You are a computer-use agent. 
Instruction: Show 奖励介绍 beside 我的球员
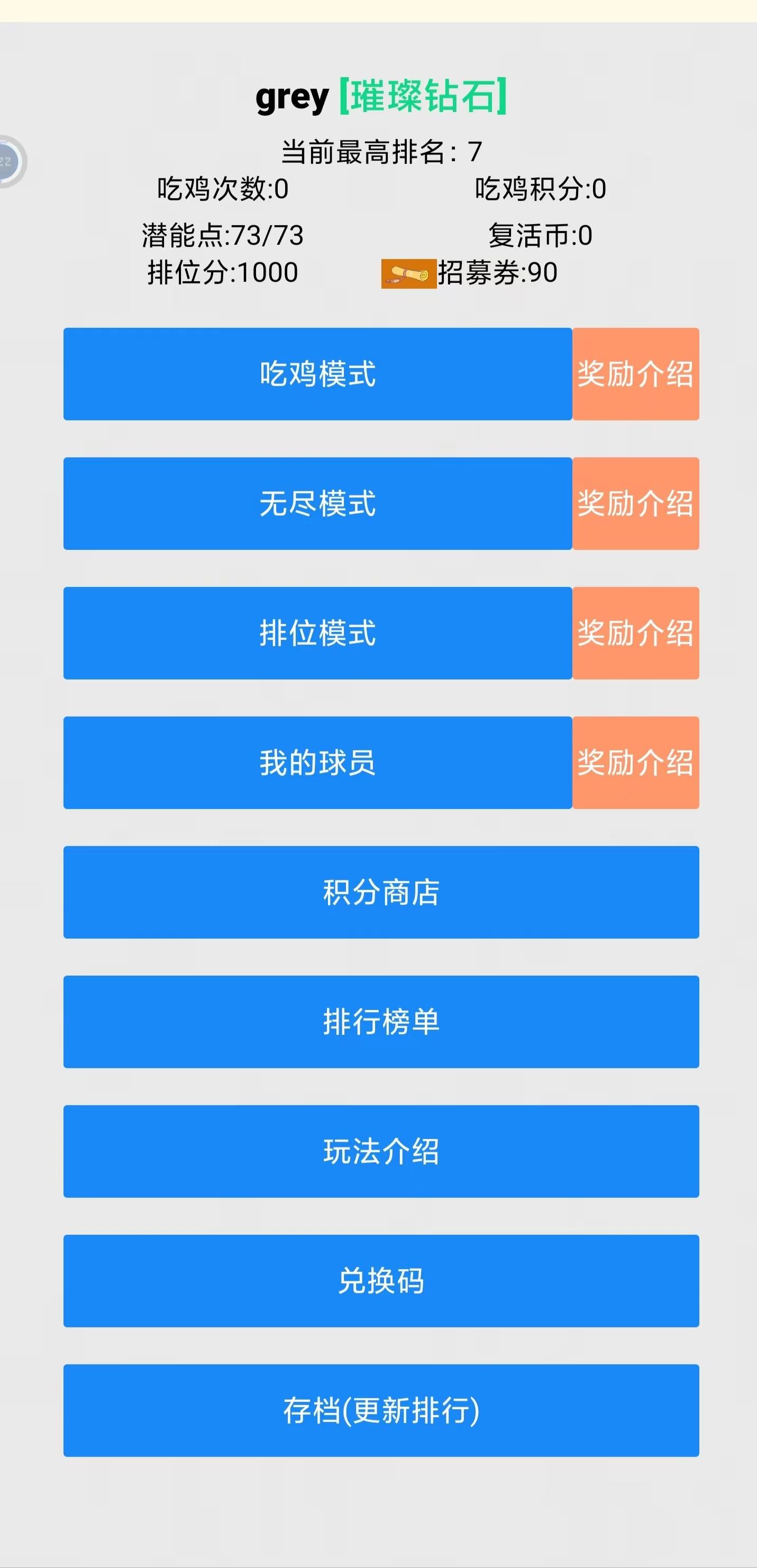[636, 763]
